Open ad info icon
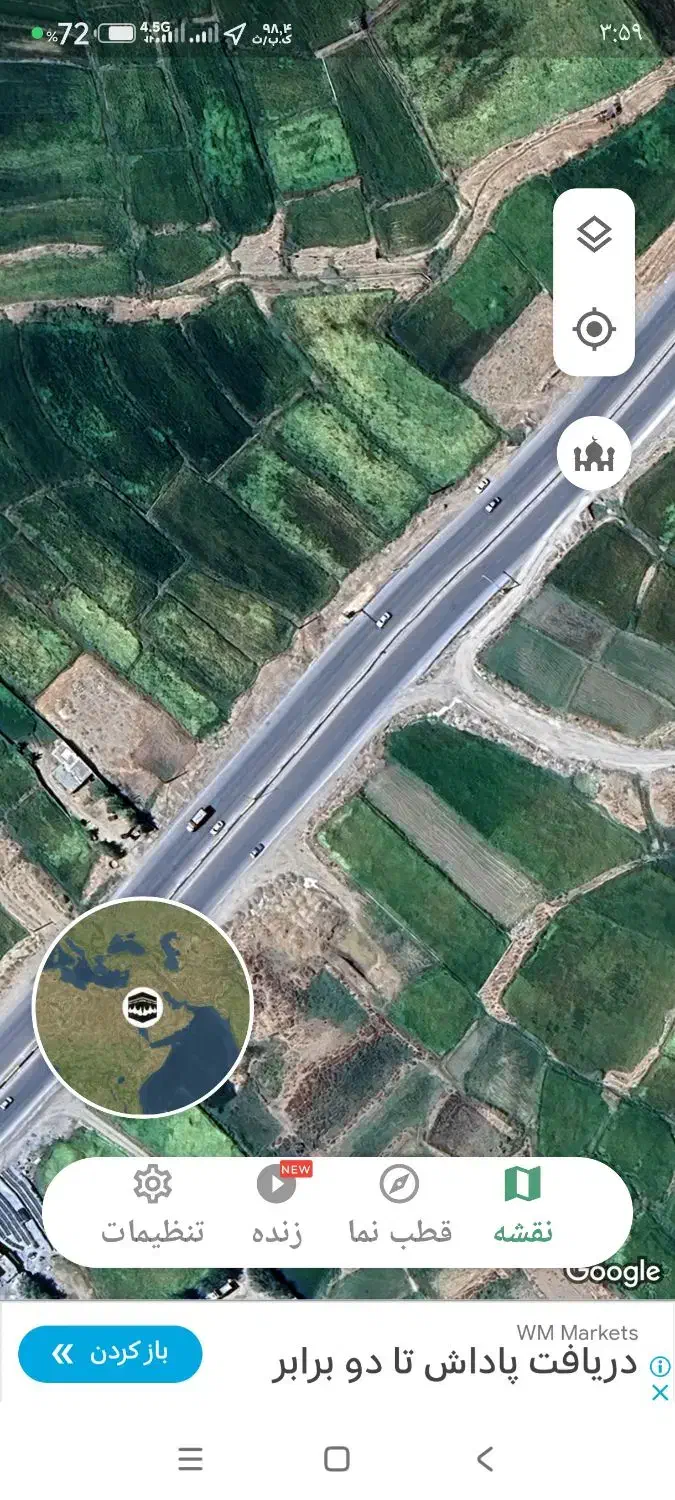The image size is (675, 1500). [660, 1366]
